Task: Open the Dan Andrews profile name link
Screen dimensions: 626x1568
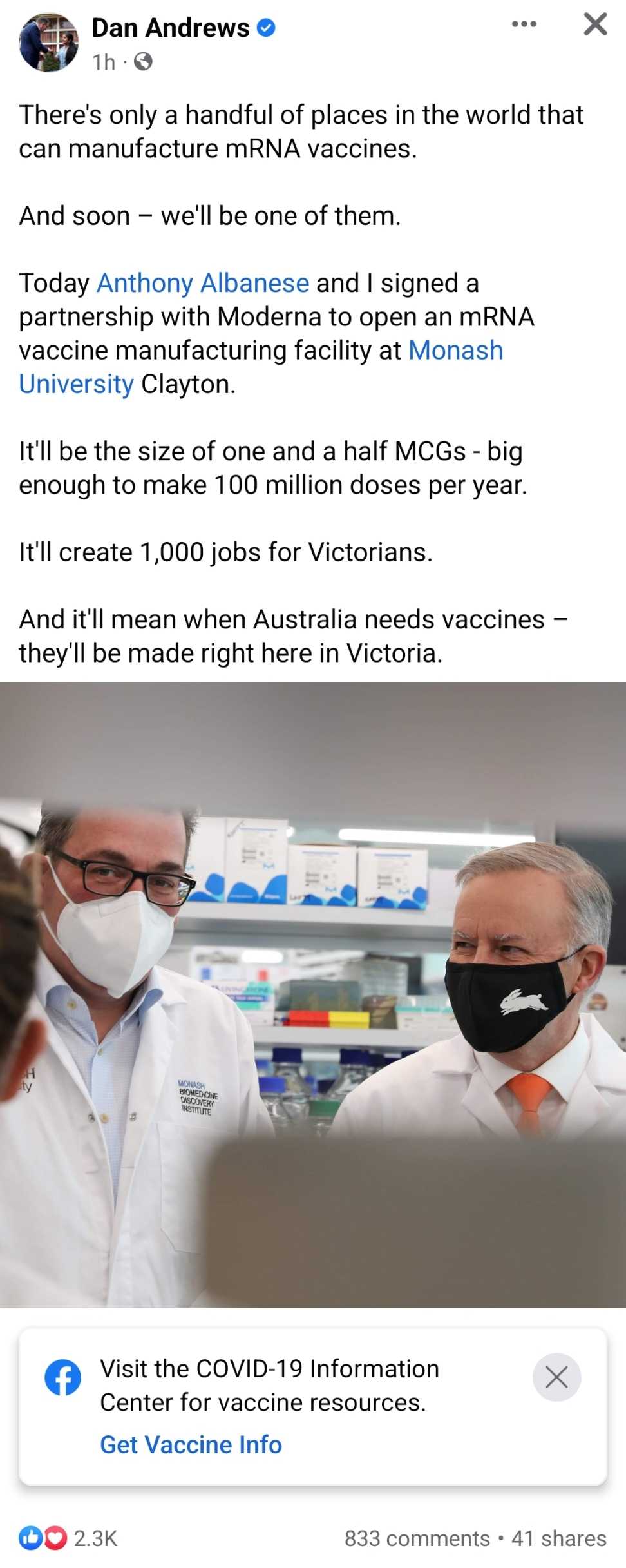Action: (170, 28)
